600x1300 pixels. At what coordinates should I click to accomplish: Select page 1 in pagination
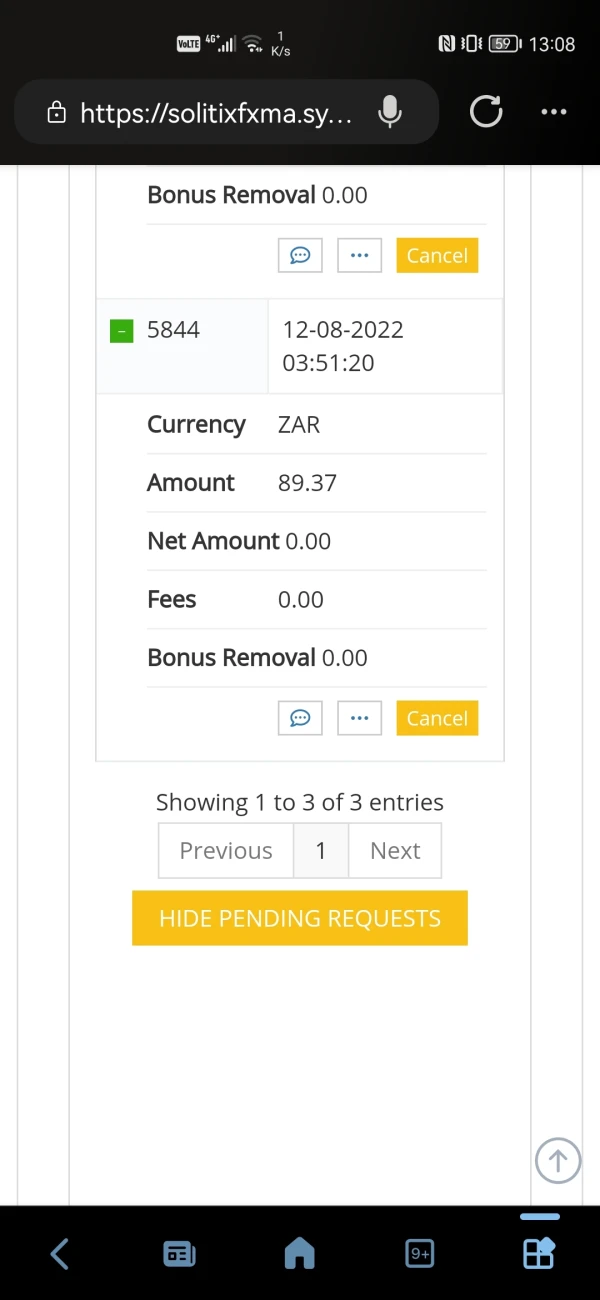coord(321,851)
